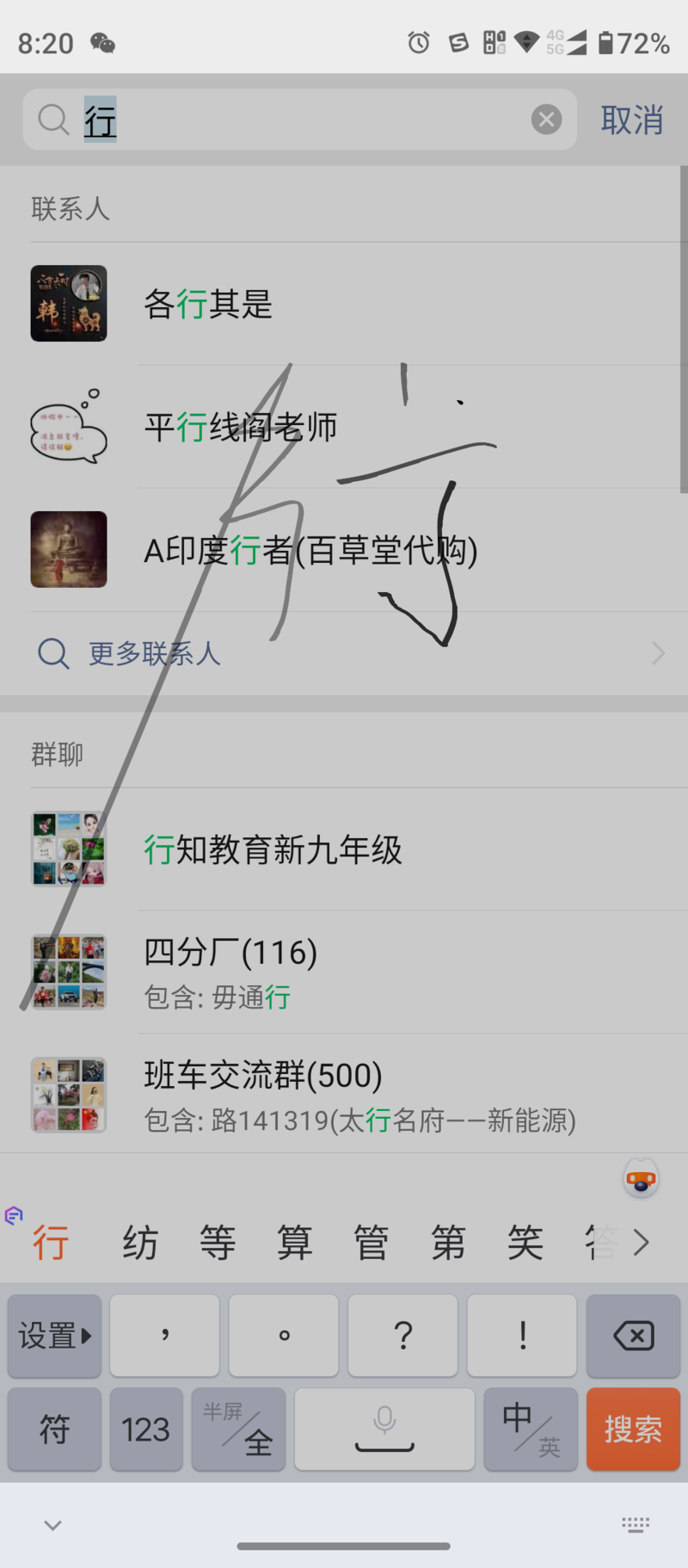Expand more candidate characters arrow
Image resolution: width=688 pixels, height=1568 pixels.
[641, 1243]
